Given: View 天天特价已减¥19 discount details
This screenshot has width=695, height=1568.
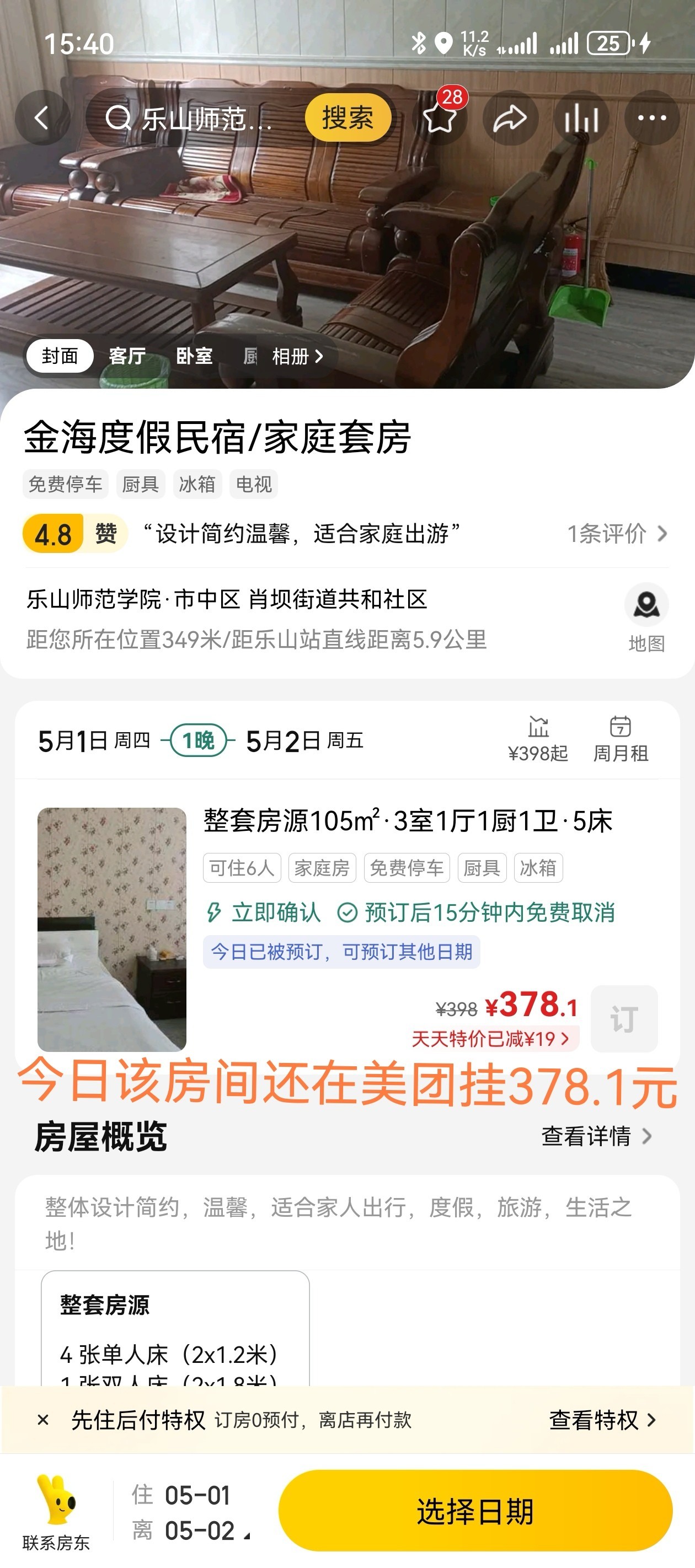Looking at the screenshot, I should pos(490,1038).
